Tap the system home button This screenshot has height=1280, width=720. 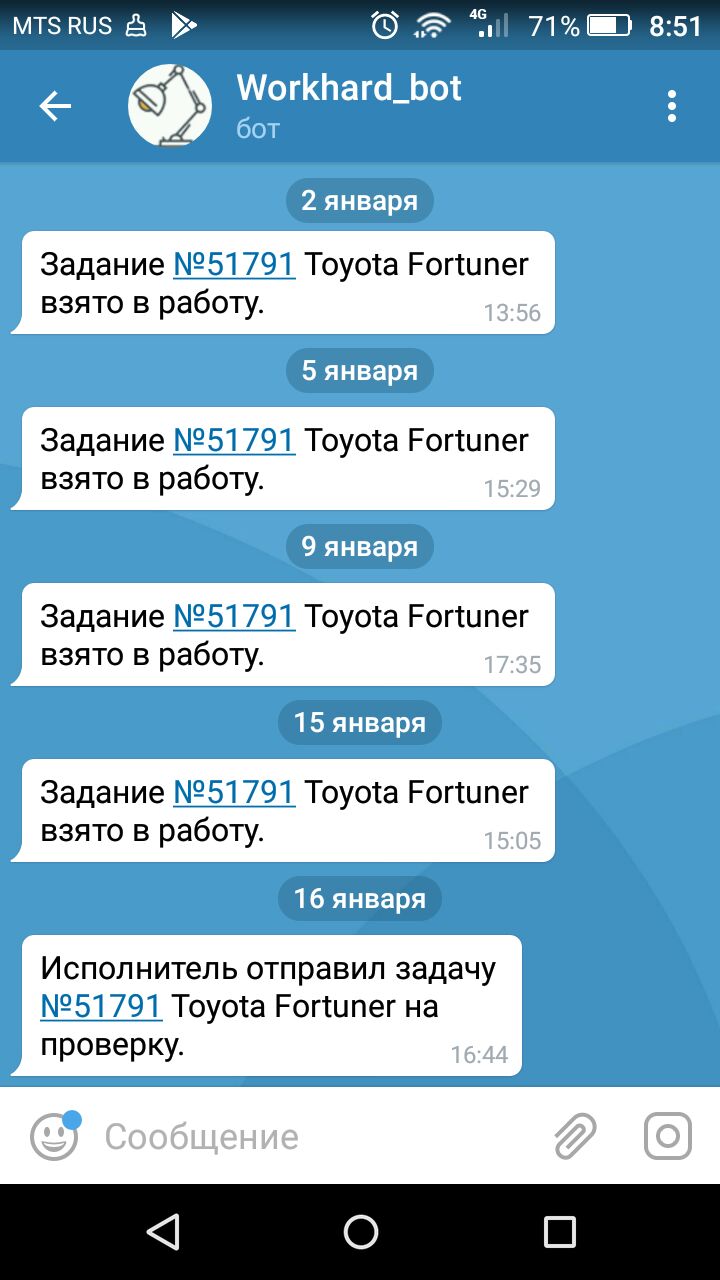point(360,1232)
